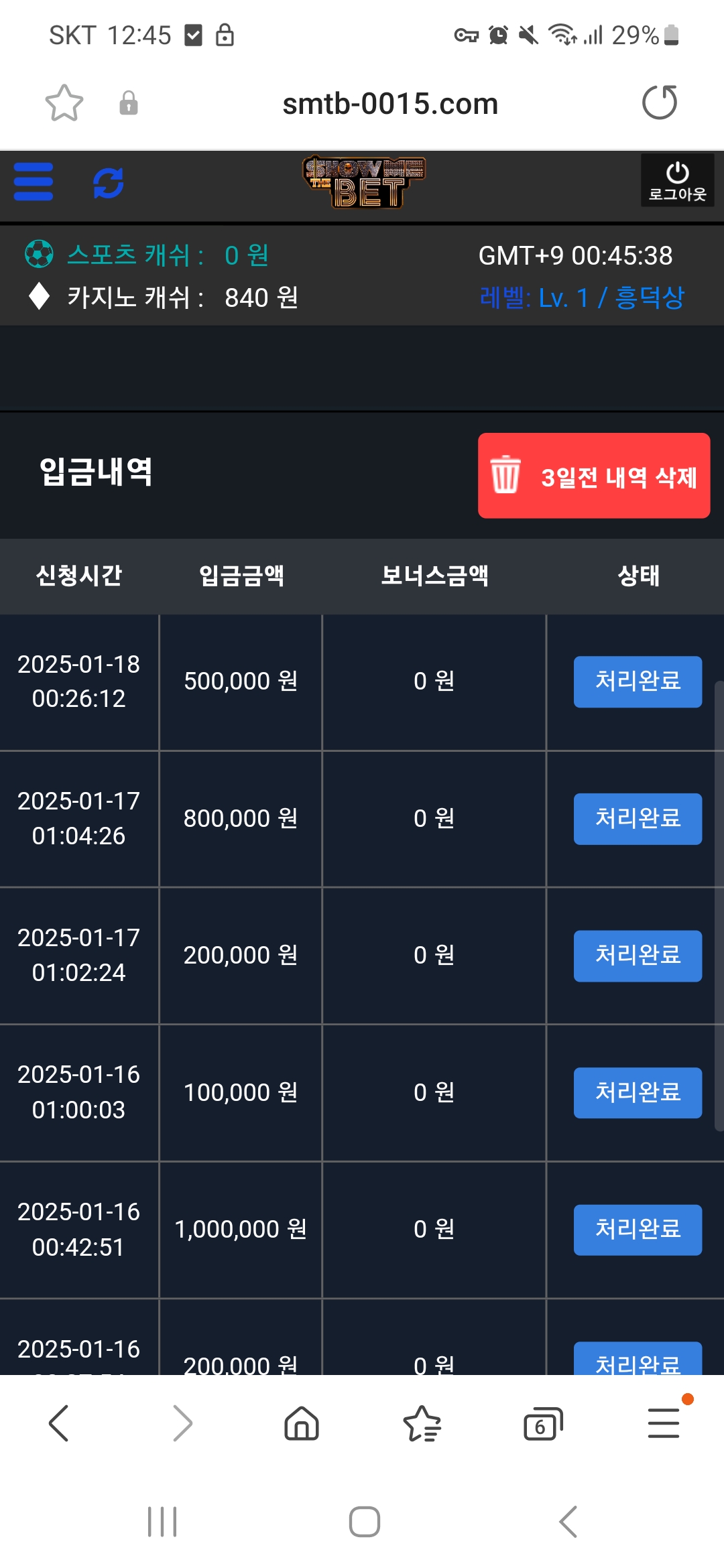Open the browser bookmarks list

point(422,1423)
